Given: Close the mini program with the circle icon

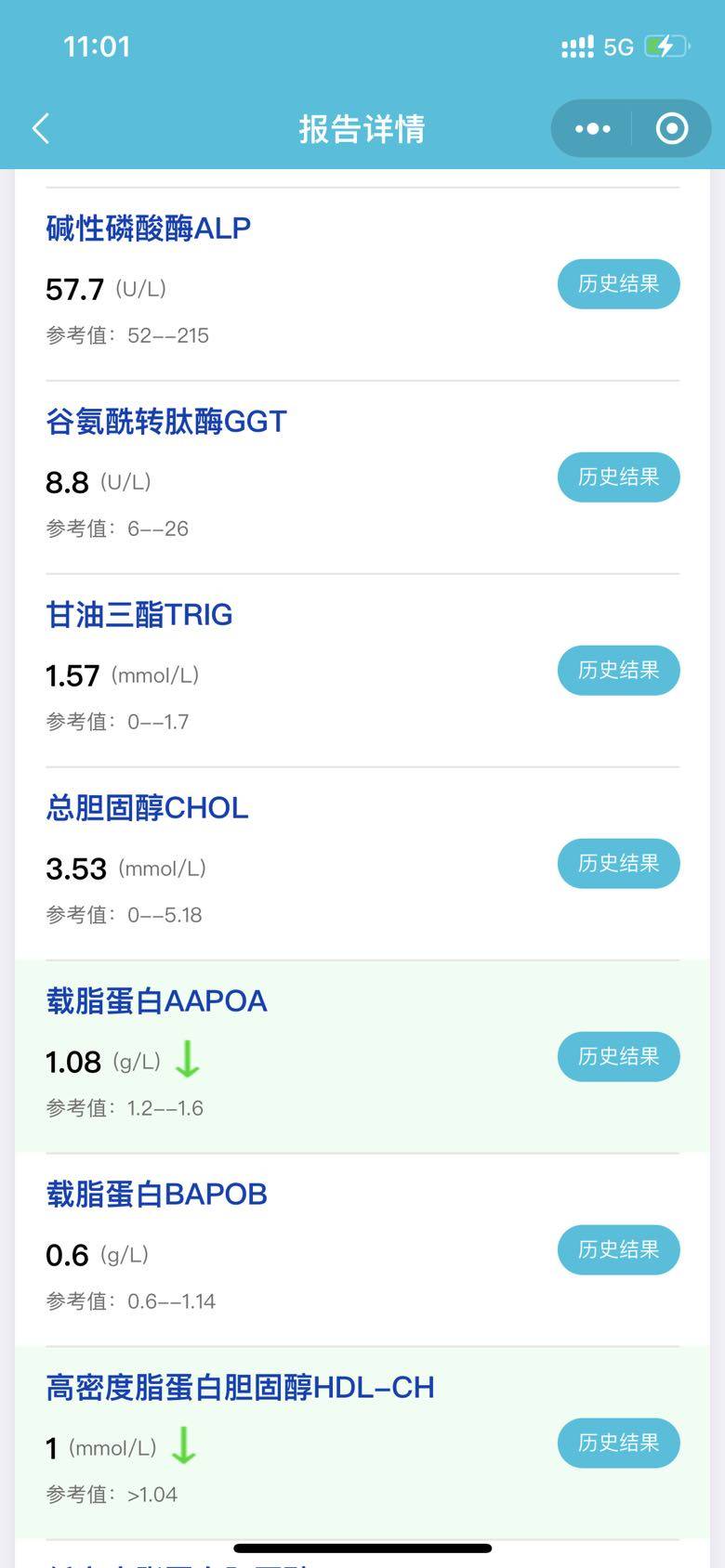Looking at the screenshot, I should pos(671,128).
